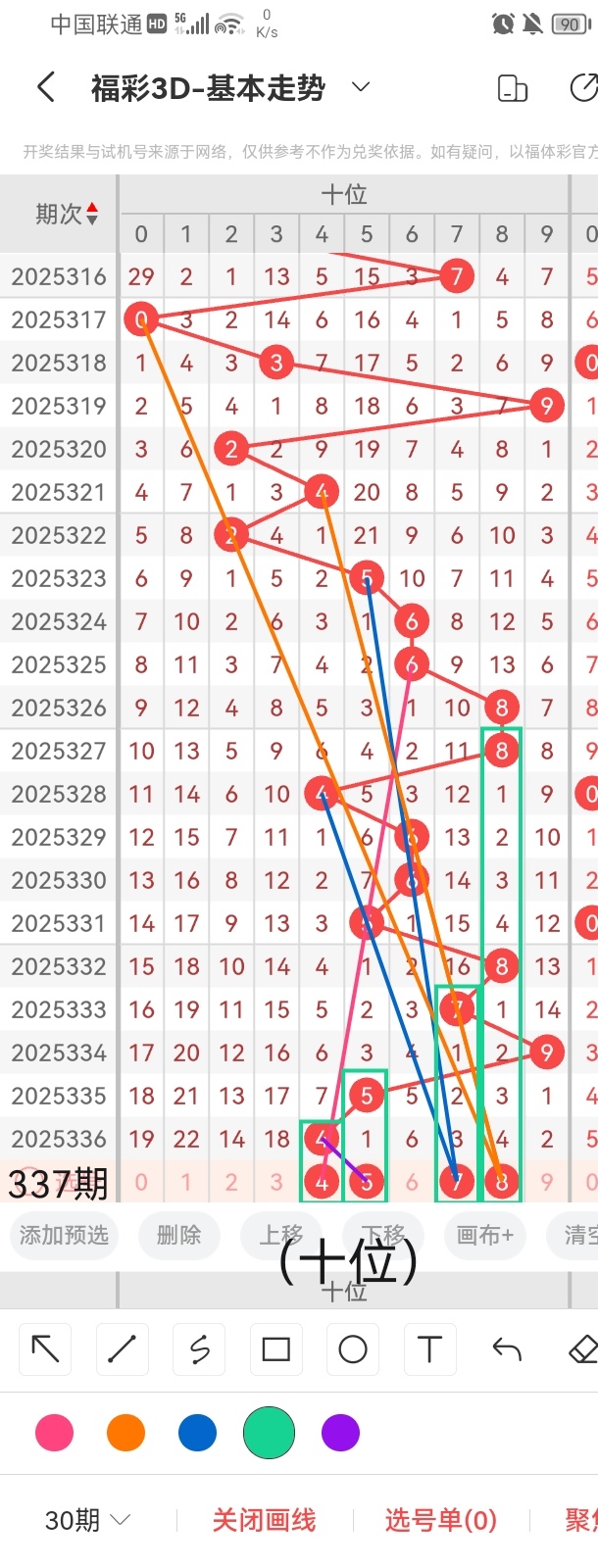
Task: Select the straight line drawing tool
Action: pyautogui.click(x=122, y=1349)
